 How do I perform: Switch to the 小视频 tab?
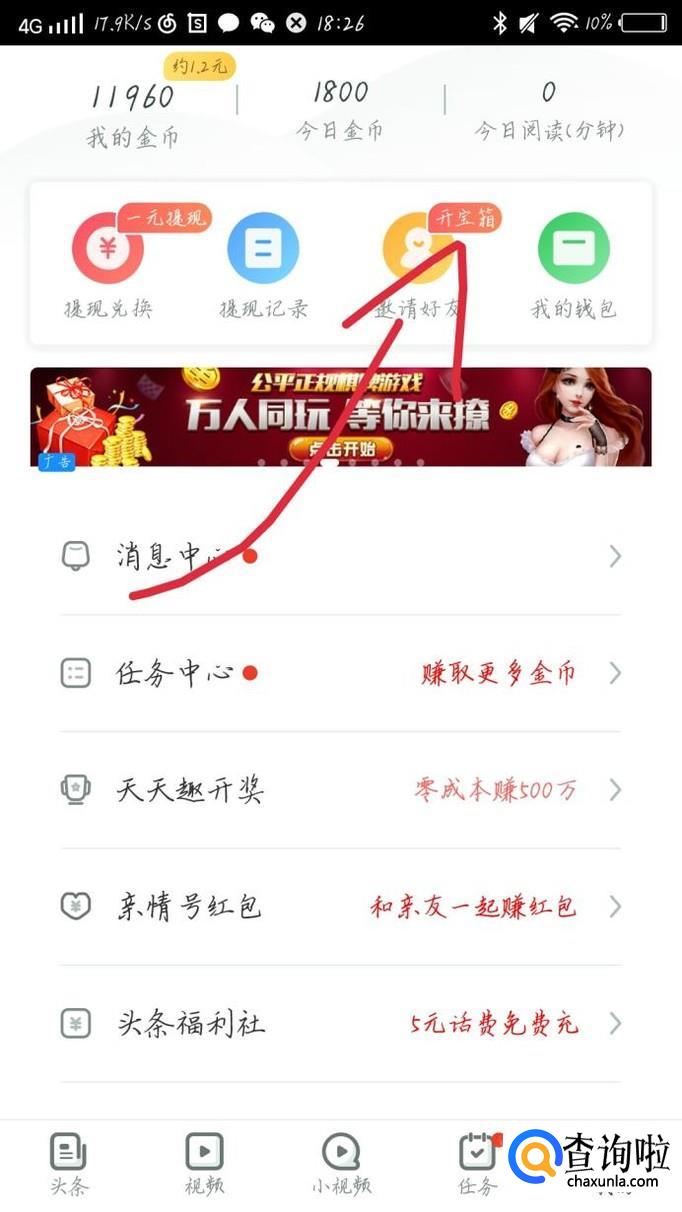pyautogui.click(x=341, y=1164)
